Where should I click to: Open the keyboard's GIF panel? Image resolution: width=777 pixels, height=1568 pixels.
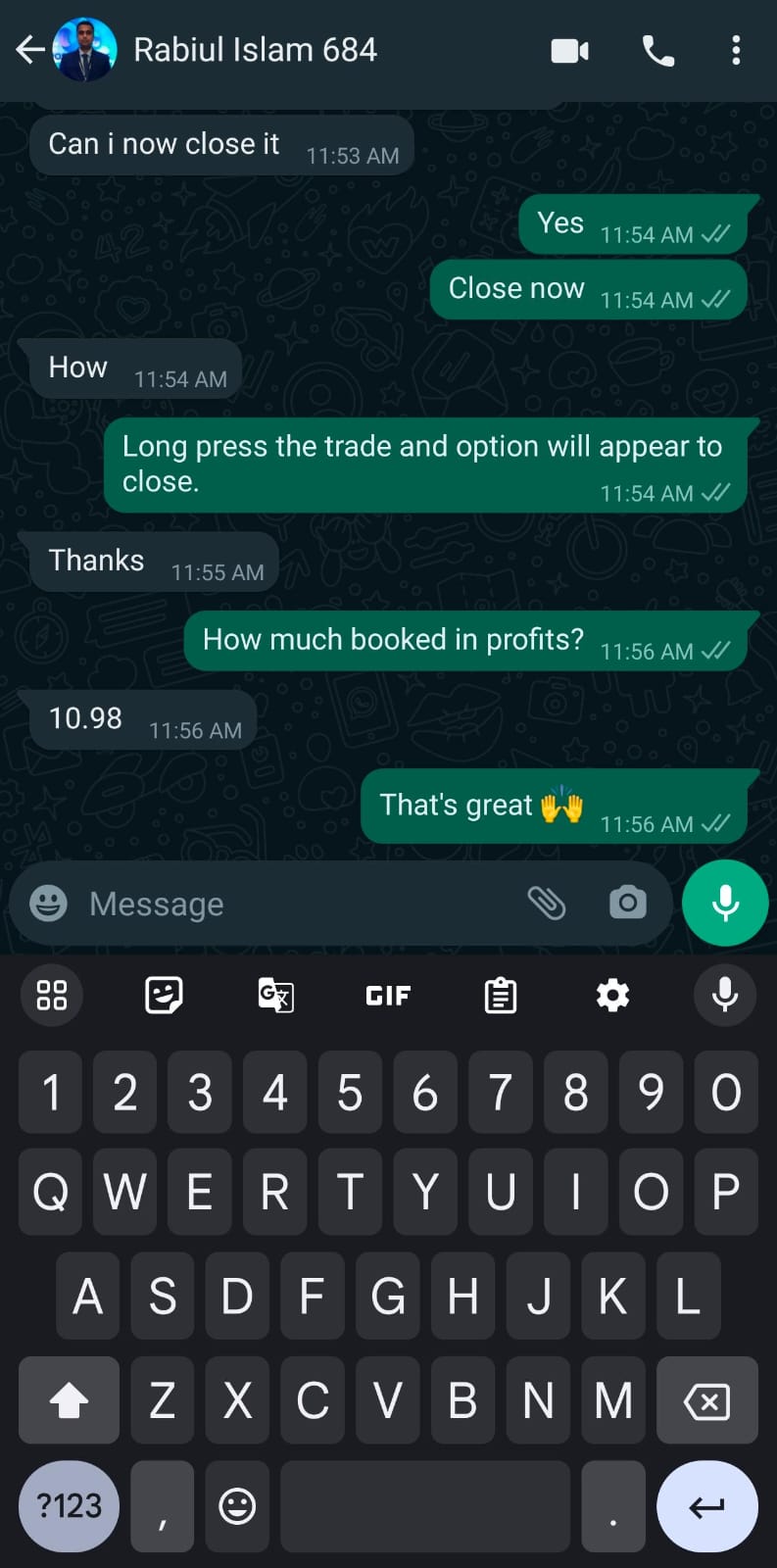point(388,996)
